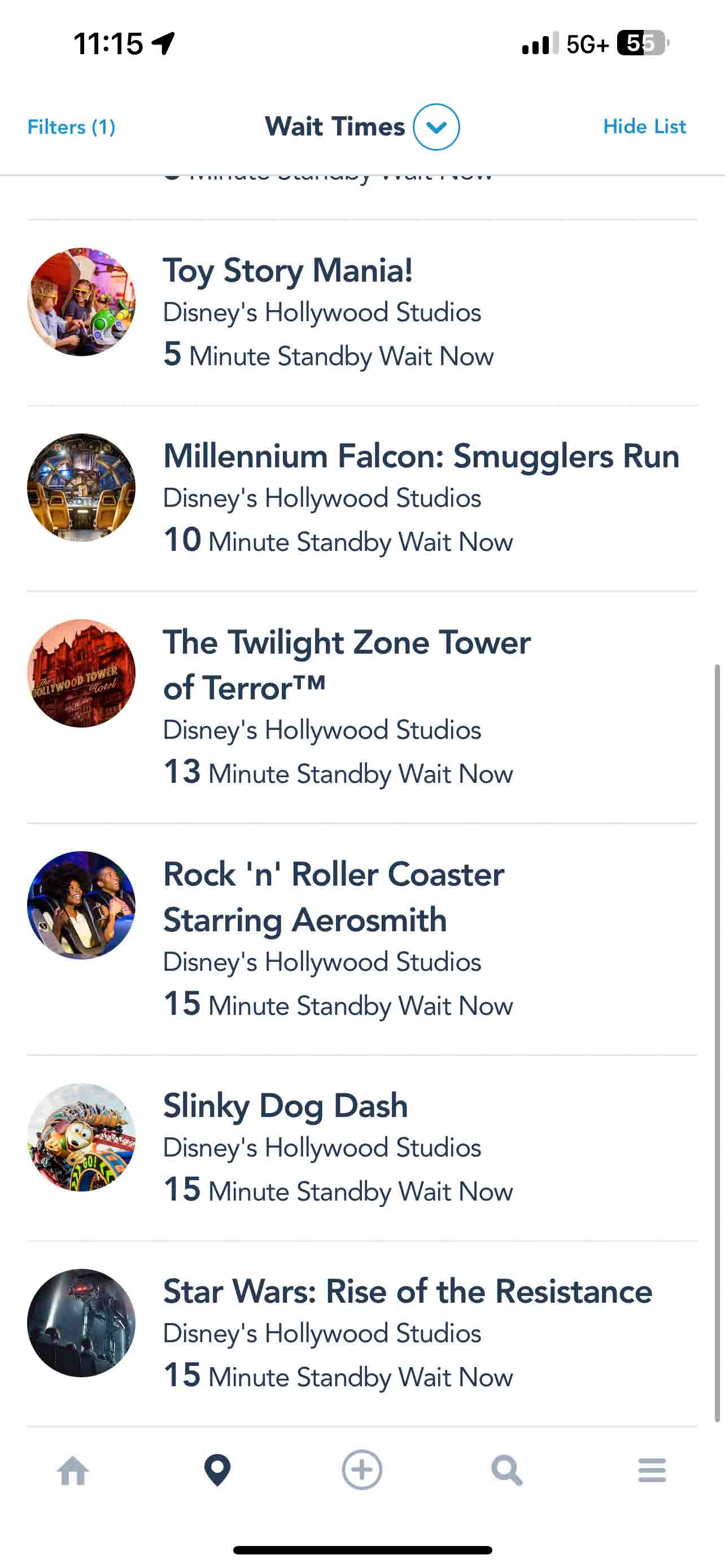The image size is (725, 1568).
Task: Open Millennium Falcon: Smugglers Run
Action: pos(362,498)
